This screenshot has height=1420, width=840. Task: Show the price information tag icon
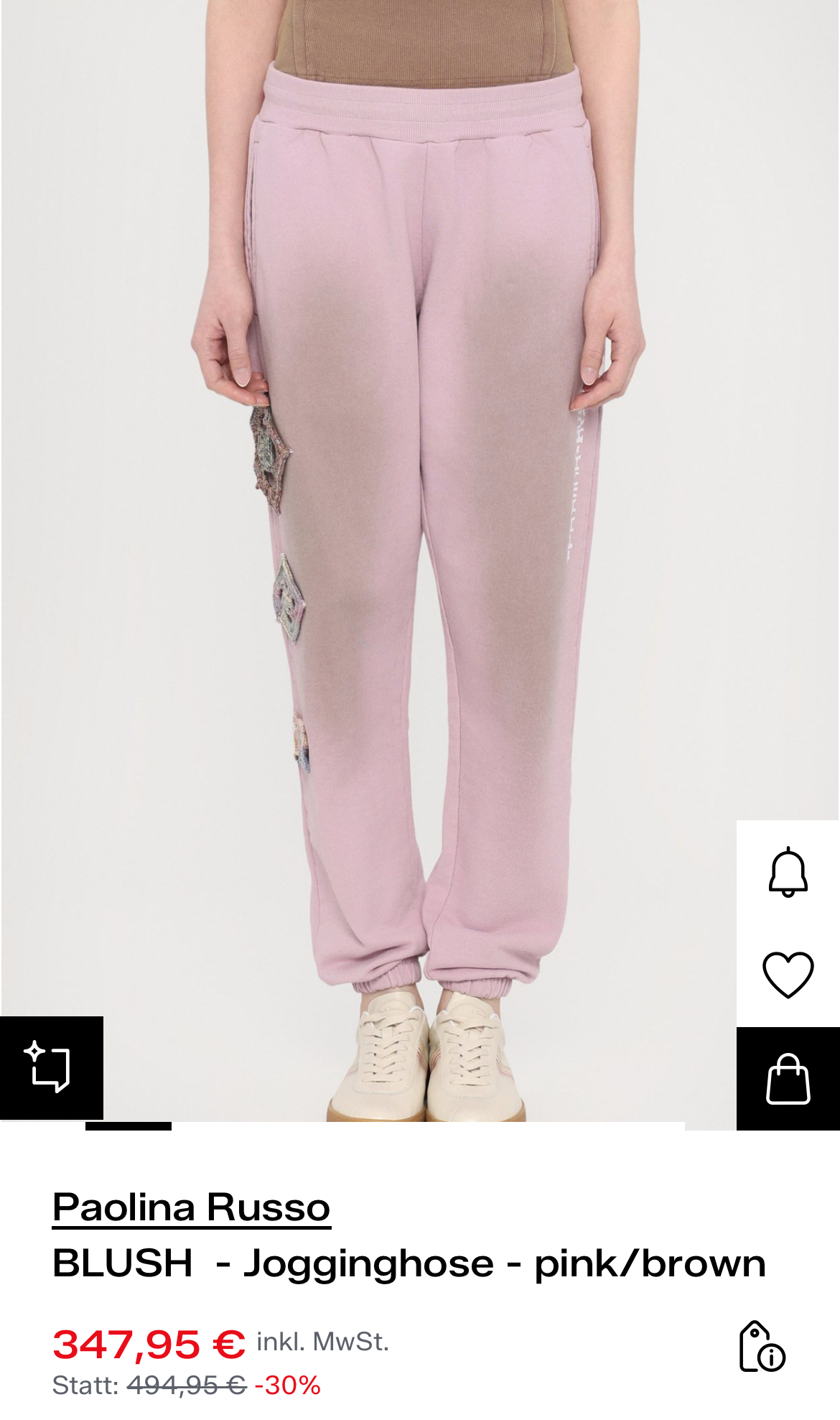[762, 1347]
